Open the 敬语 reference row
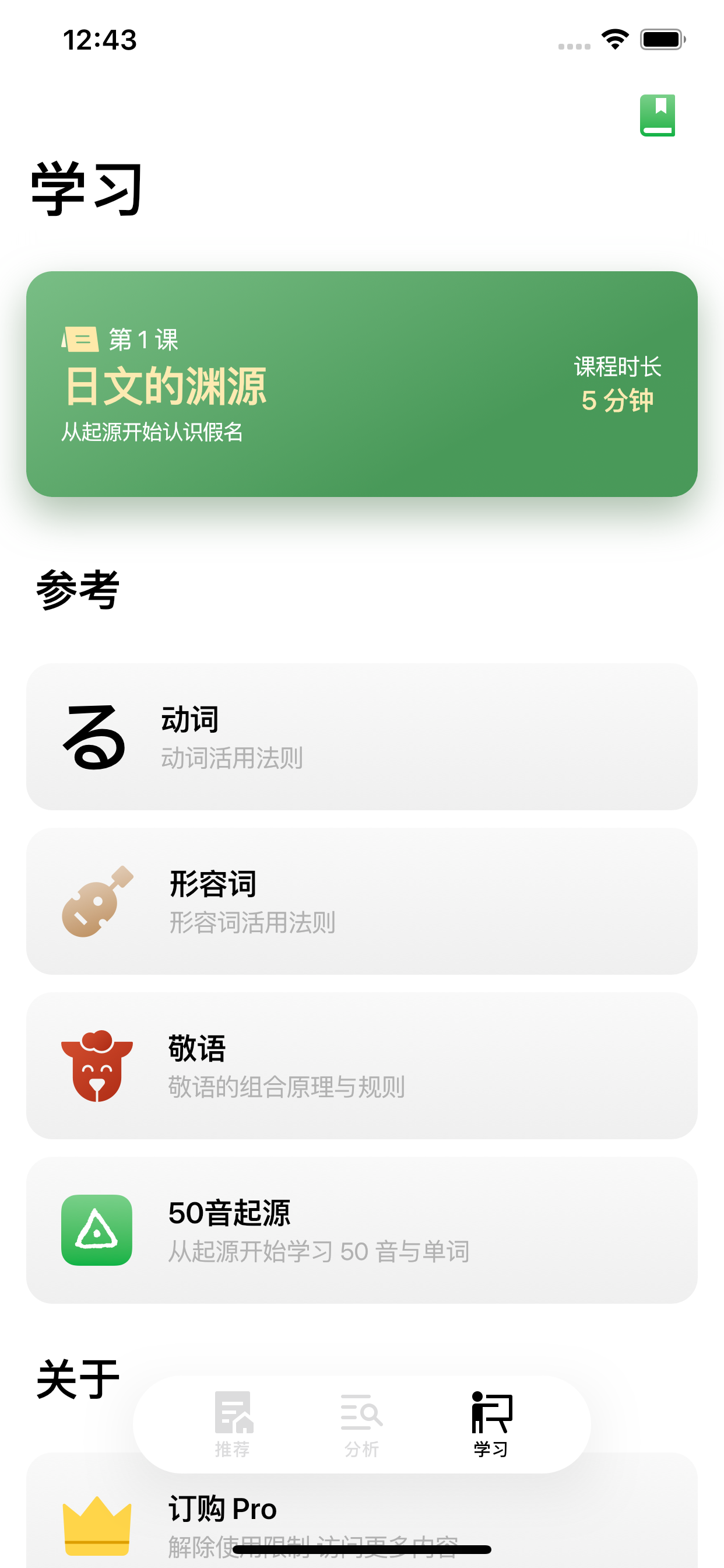Viewport: 724px width, 1568px height. click(x=361, y=1065)
